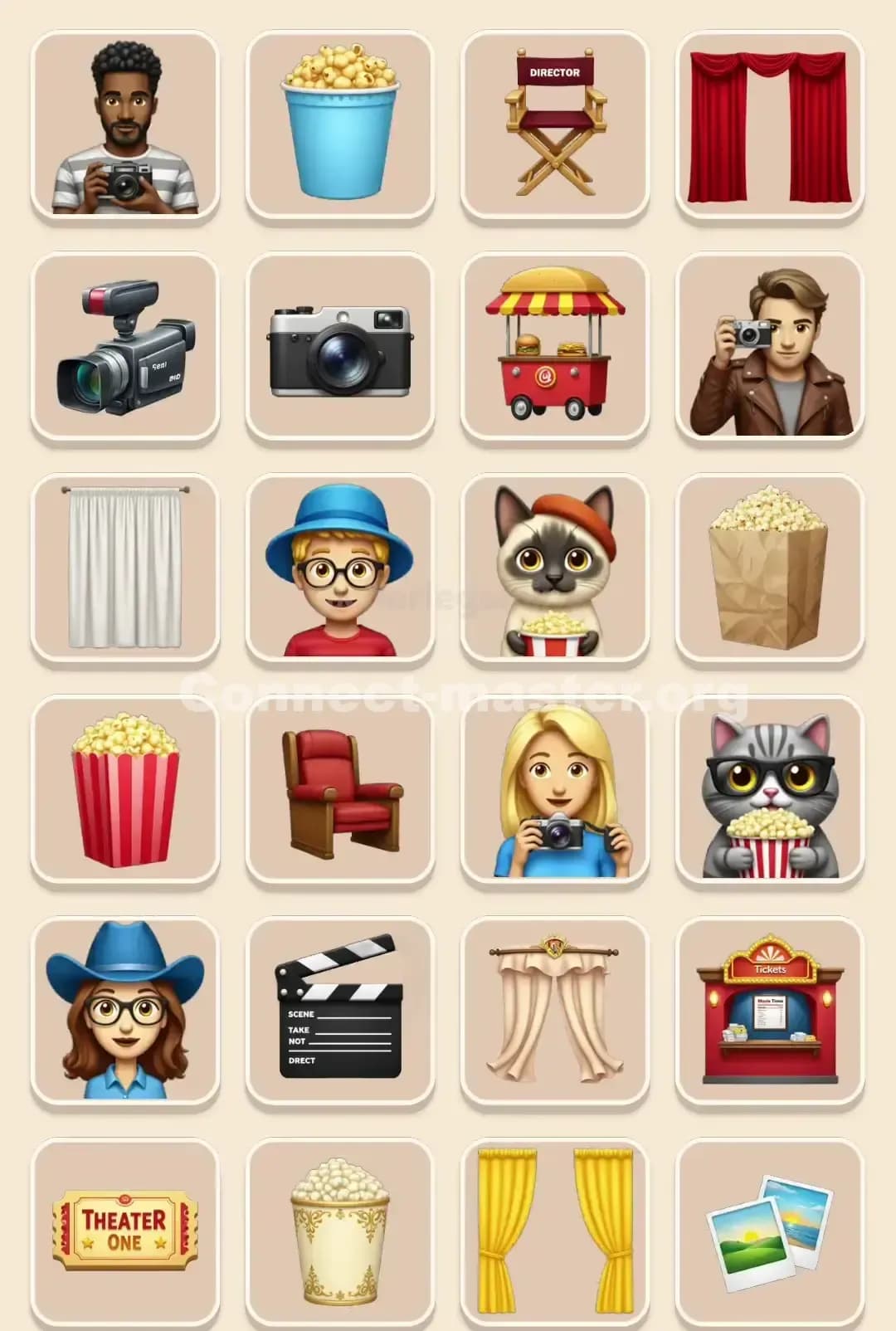Choose the Tickets booth tile
The height and width of the screenshot is (1331, 896).
(x=769, y=1011)
